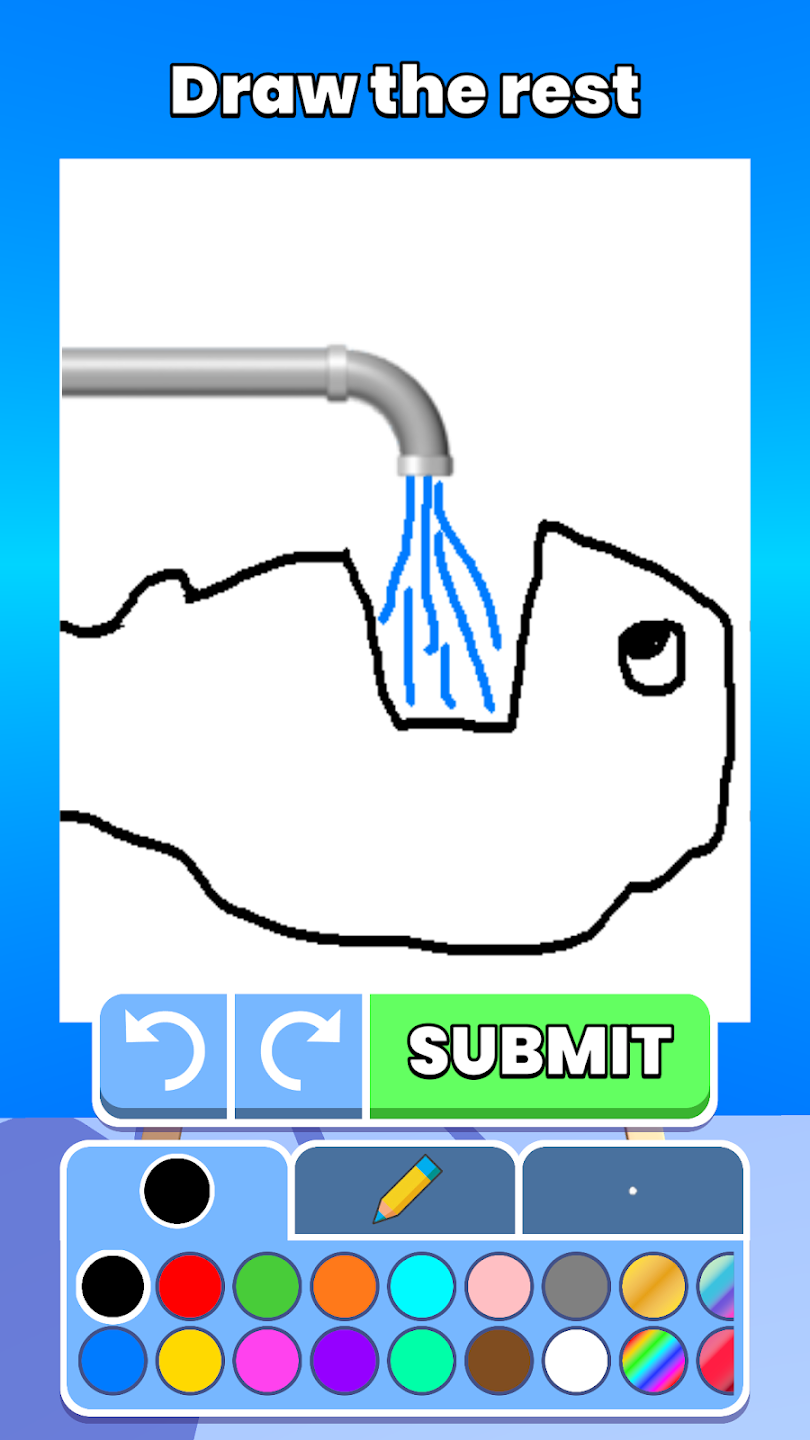This screenshot has height=1440, width=810.
Task: Select the brown color swatch
Action: (499, 1360)
